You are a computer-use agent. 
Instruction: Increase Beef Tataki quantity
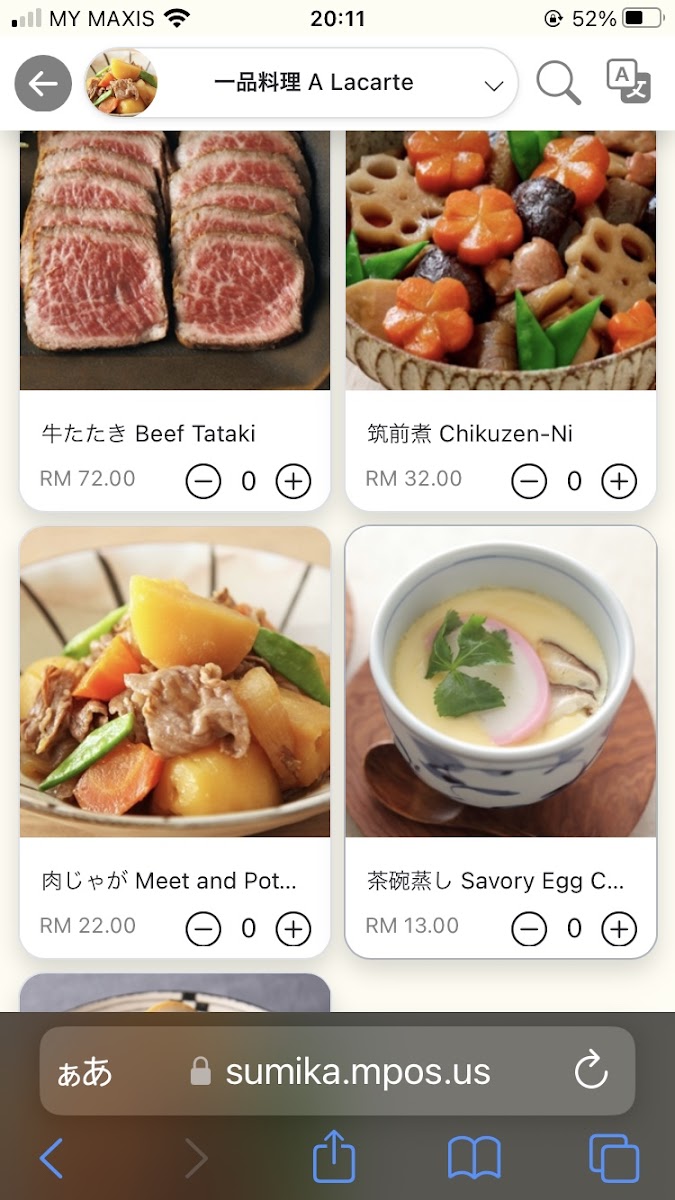click(x=293, y=482)
